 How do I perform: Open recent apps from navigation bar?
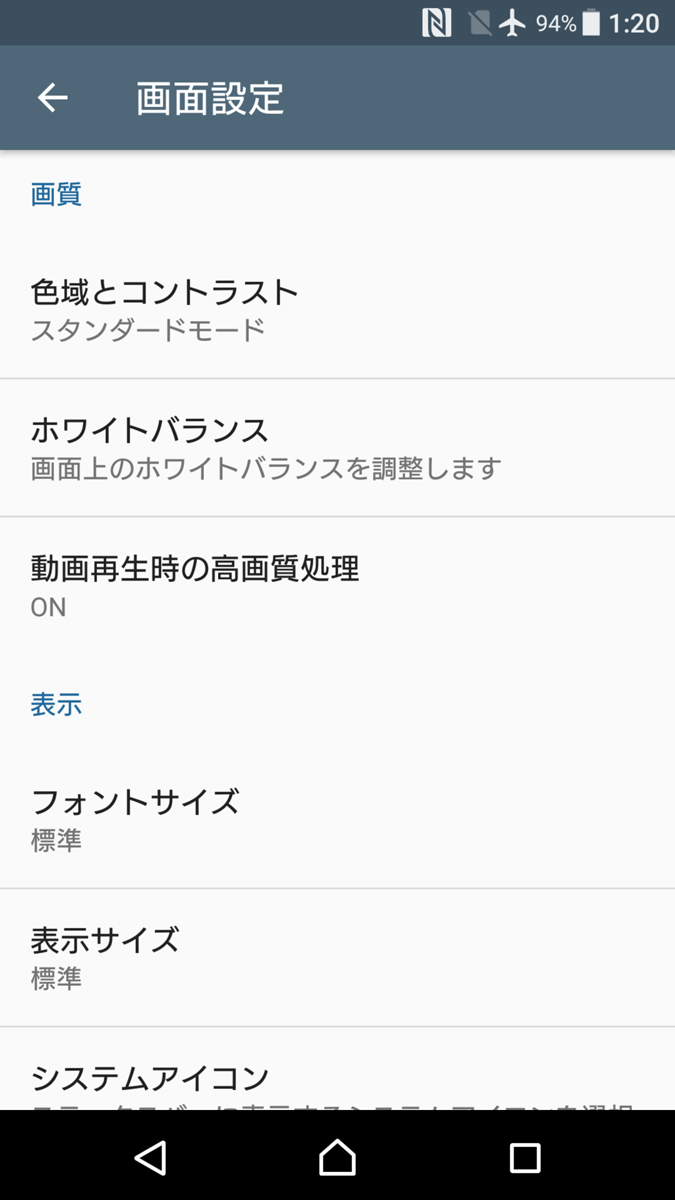(524, 1157)
